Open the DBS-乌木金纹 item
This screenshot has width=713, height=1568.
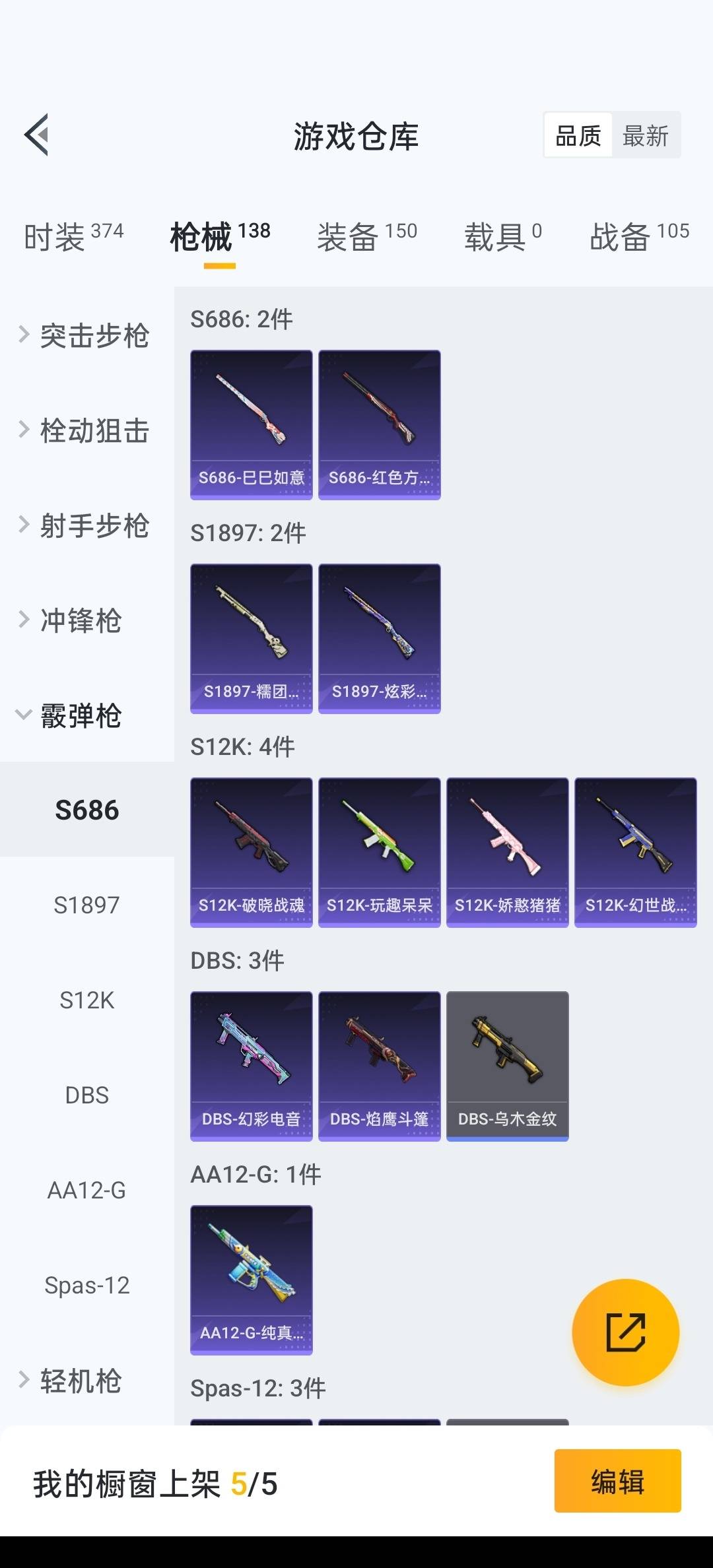point(507,1066)
